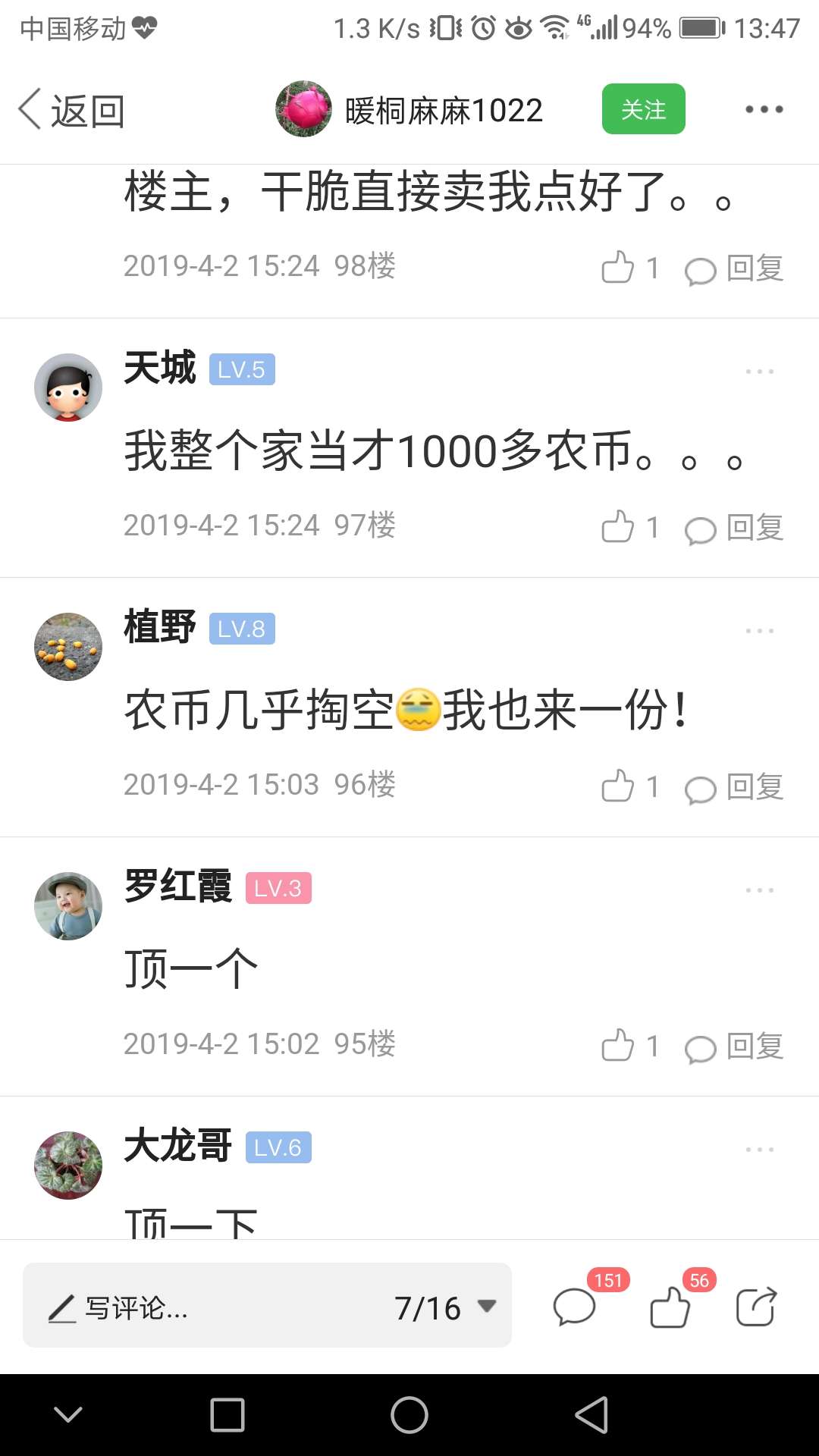Image resolution: width=819 pixels, height=1456 pixels.
Task: Open more options on 天城's comment
Action: tap(759, 372)
